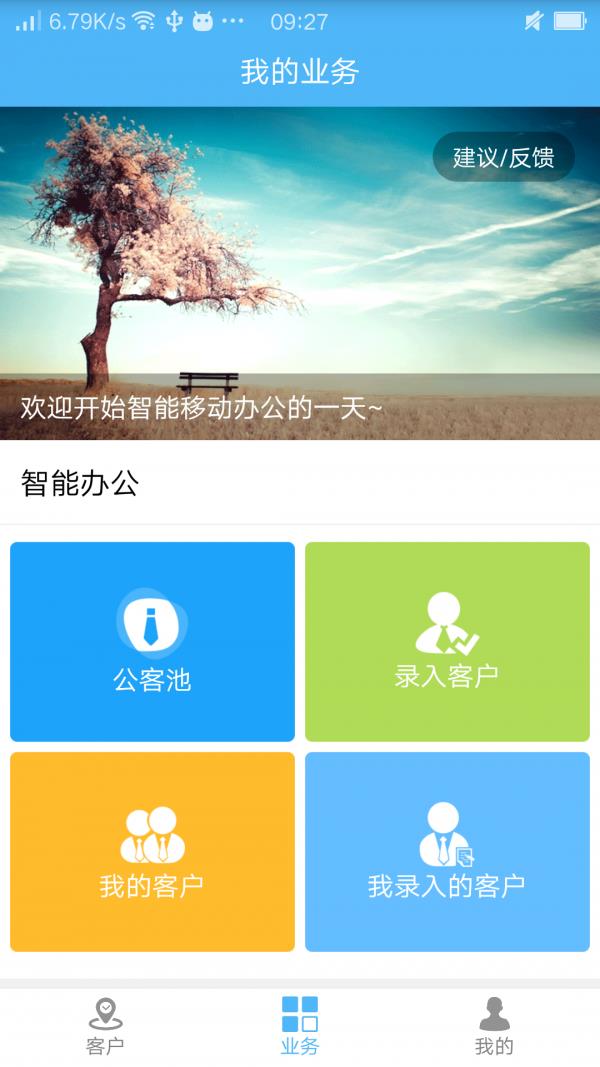The image size is (600, 1067).
Task: Go to the 我的 tab
Action: tap(494, 1026)
